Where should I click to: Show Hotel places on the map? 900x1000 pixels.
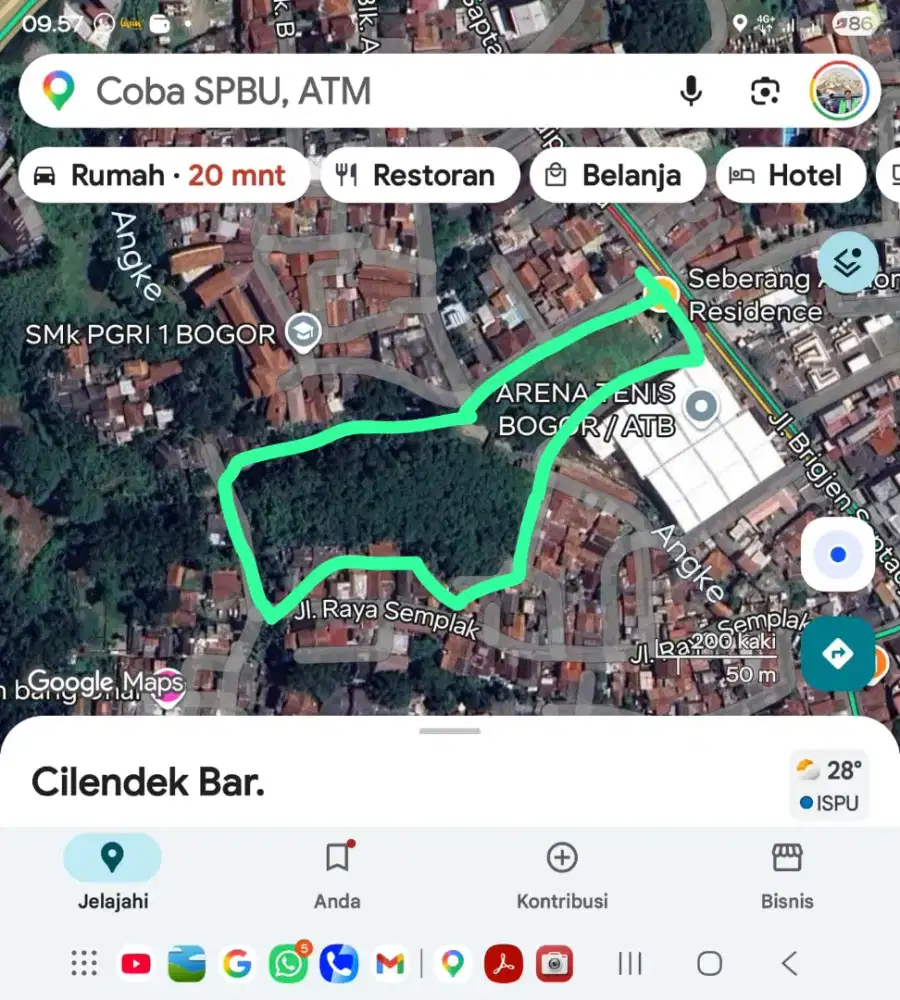(787, 176)
